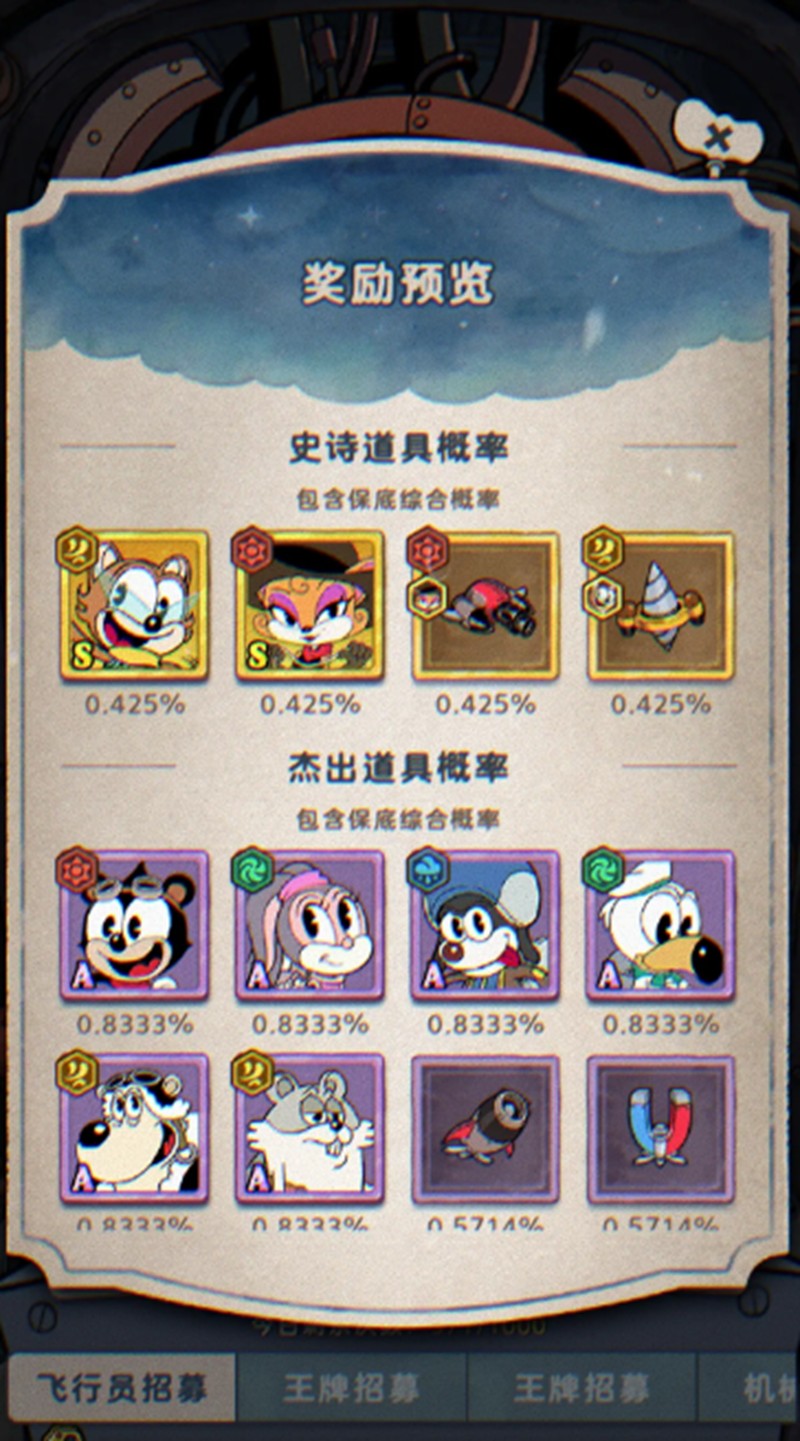Open the rocket item details
This screenshot has width=800, height=1441.
[485, 1128]
